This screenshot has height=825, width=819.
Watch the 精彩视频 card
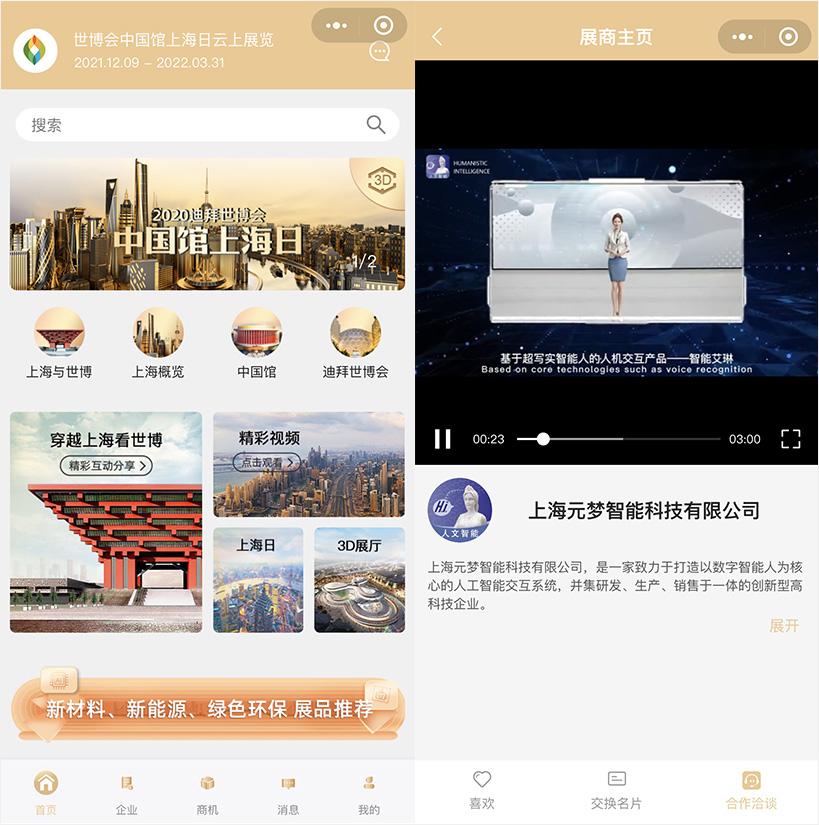308,464
